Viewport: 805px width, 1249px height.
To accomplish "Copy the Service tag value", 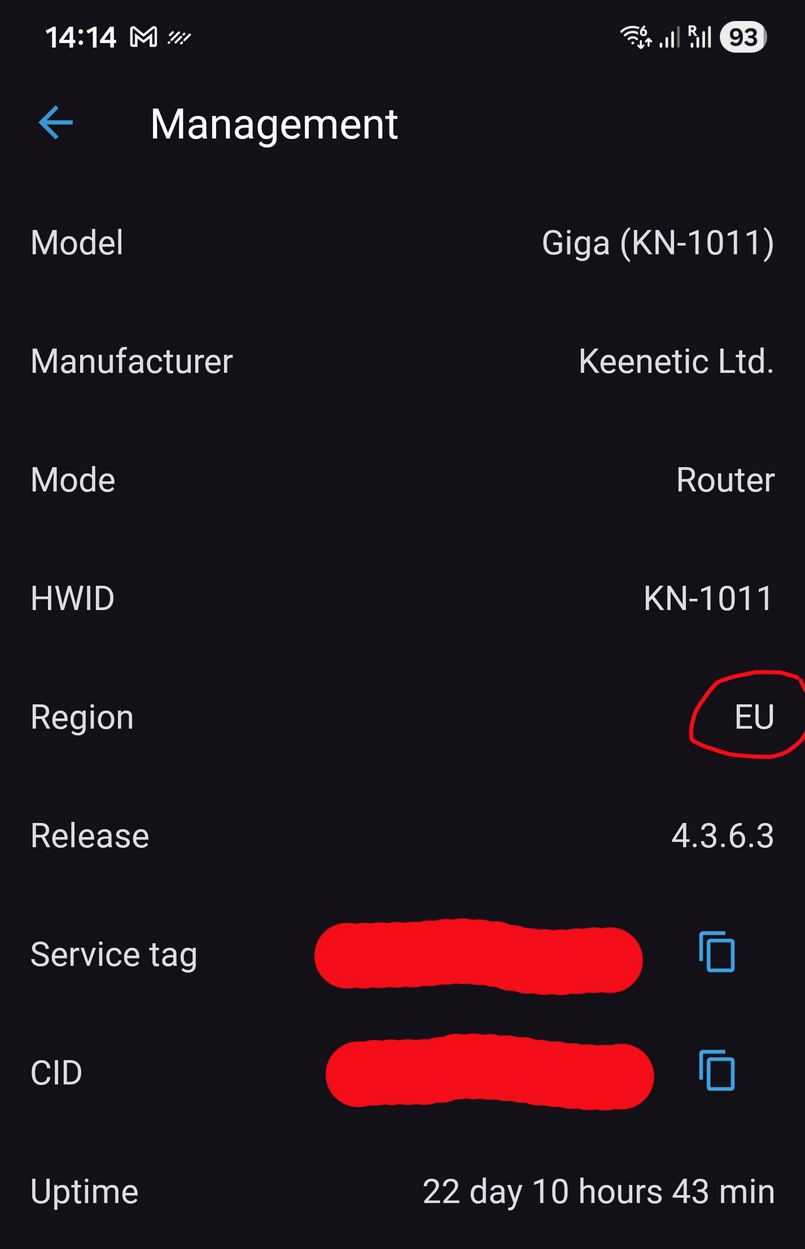I will click(x=716, y=952).
